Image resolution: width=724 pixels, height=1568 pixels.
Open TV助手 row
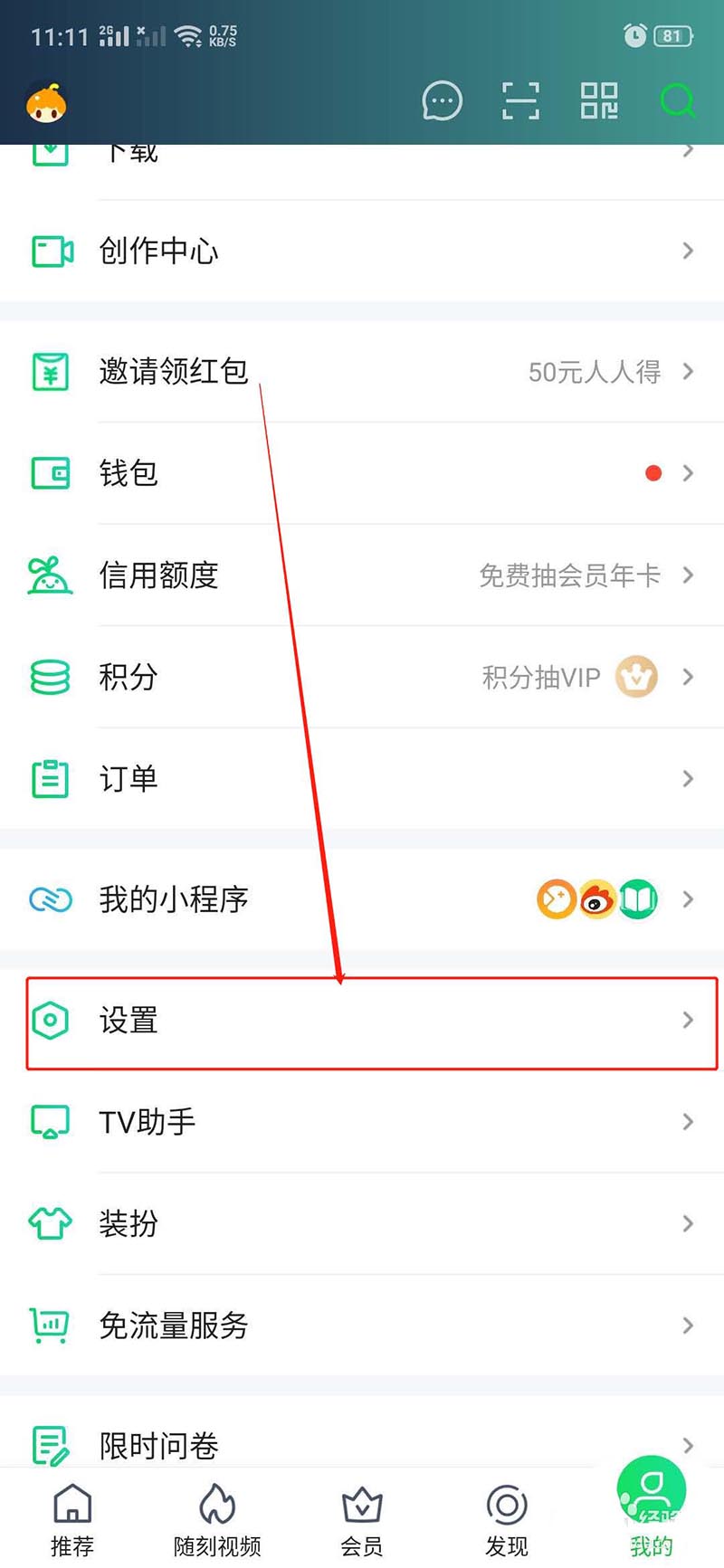tap(362, 1122)
